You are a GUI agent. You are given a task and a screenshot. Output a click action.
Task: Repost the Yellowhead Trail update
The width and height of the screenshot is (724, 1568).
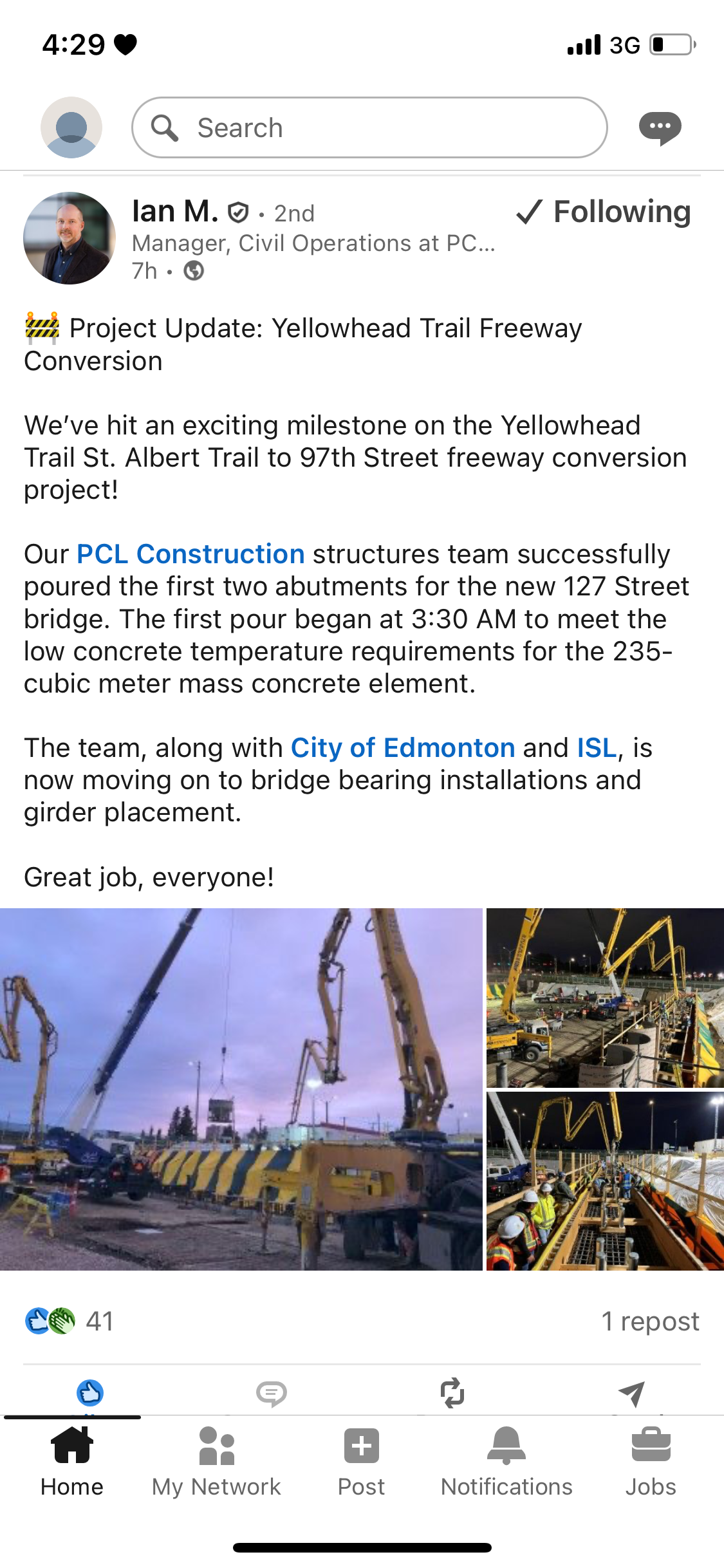[452, 1393]
